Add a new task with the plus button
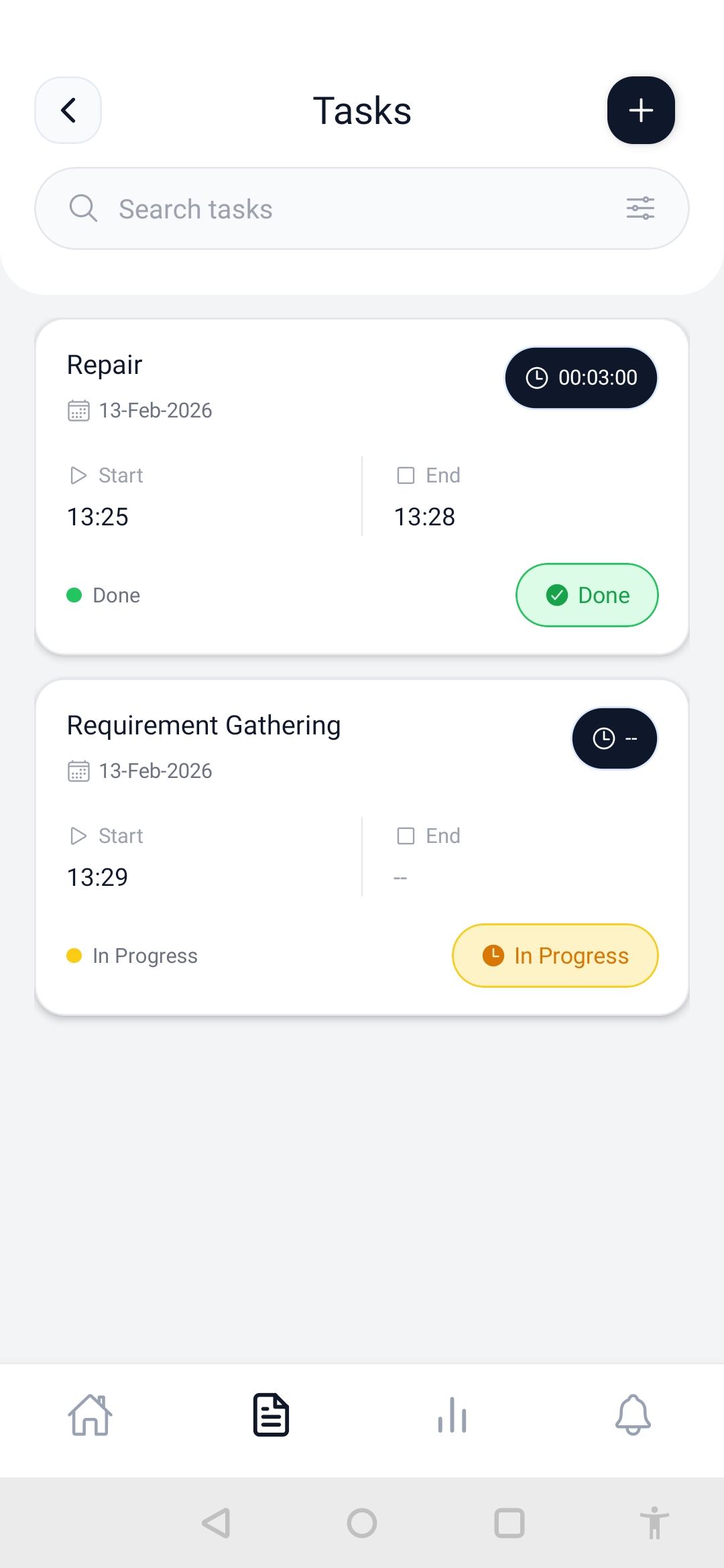Image resolution: width=724 pixels, height=1568 pixels. click(640, 110)
